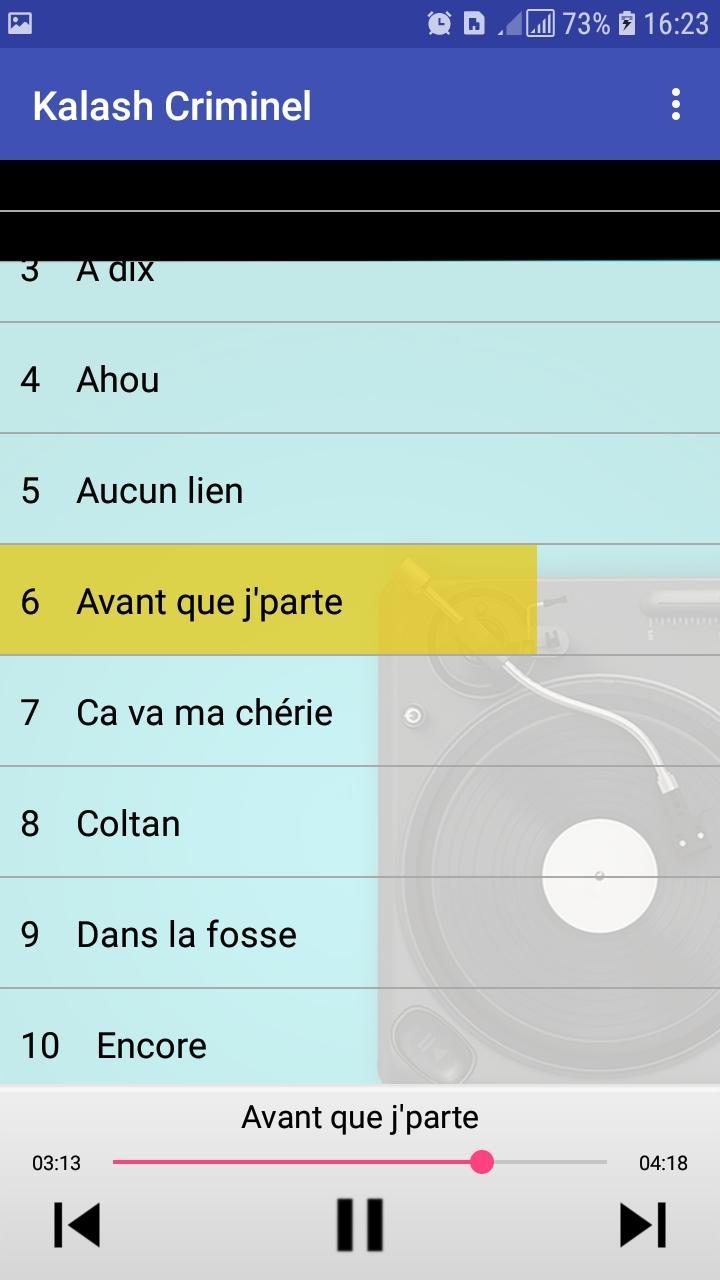Open the overflow menu
The height and width of the screenshot is (1280, 720).
click(676, 105)
